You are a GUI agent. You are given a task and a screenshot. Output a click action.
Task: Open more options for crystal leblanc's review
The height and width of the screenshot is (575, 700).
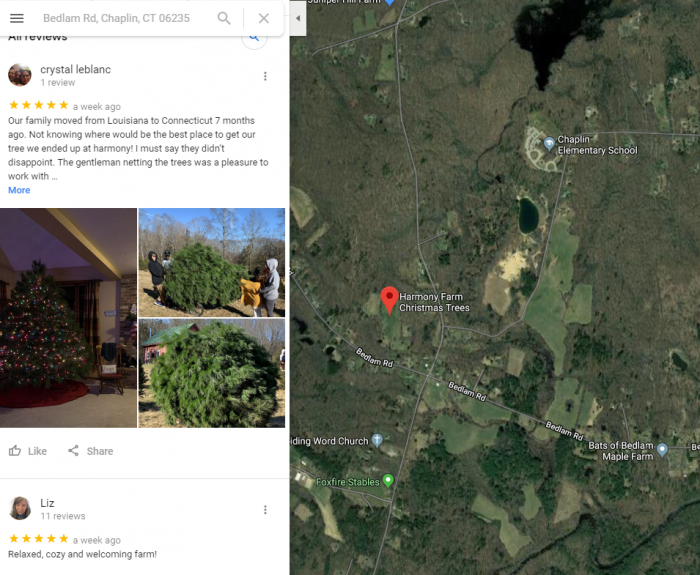tap(265, 76)
